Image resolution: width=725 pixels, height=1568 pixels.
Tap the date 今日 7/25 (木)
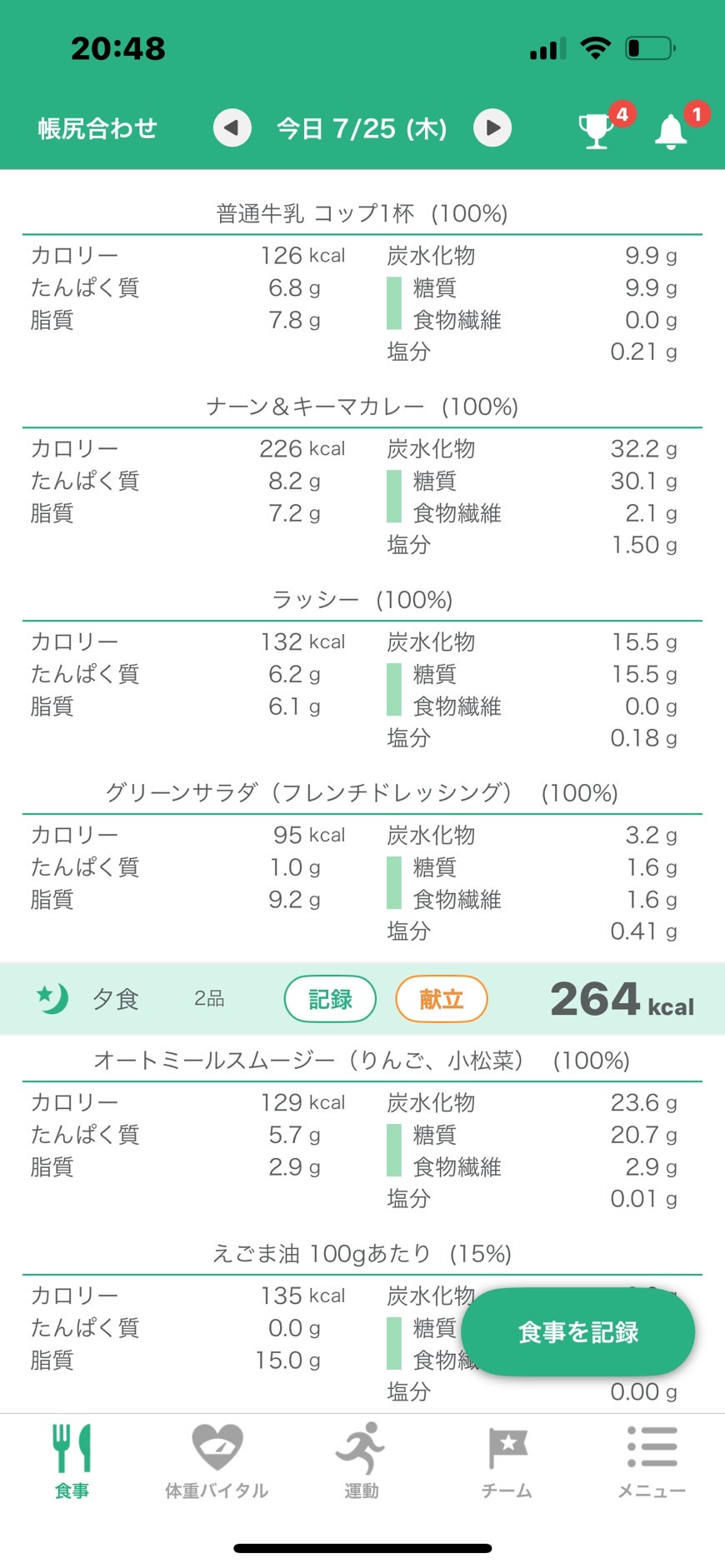362,128
